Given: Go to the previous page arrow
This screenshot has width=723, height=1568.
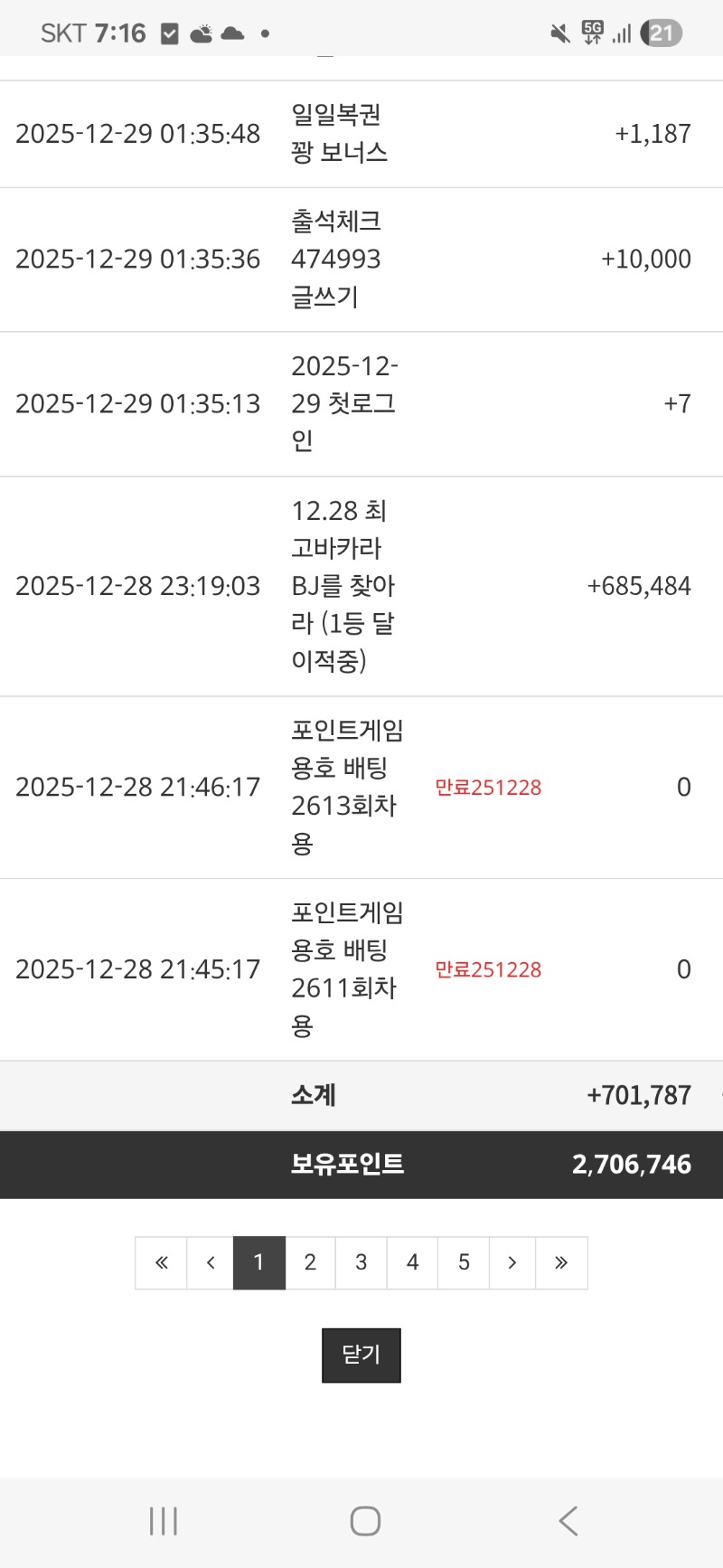Looking at the screenshot, I should 211,1262.
